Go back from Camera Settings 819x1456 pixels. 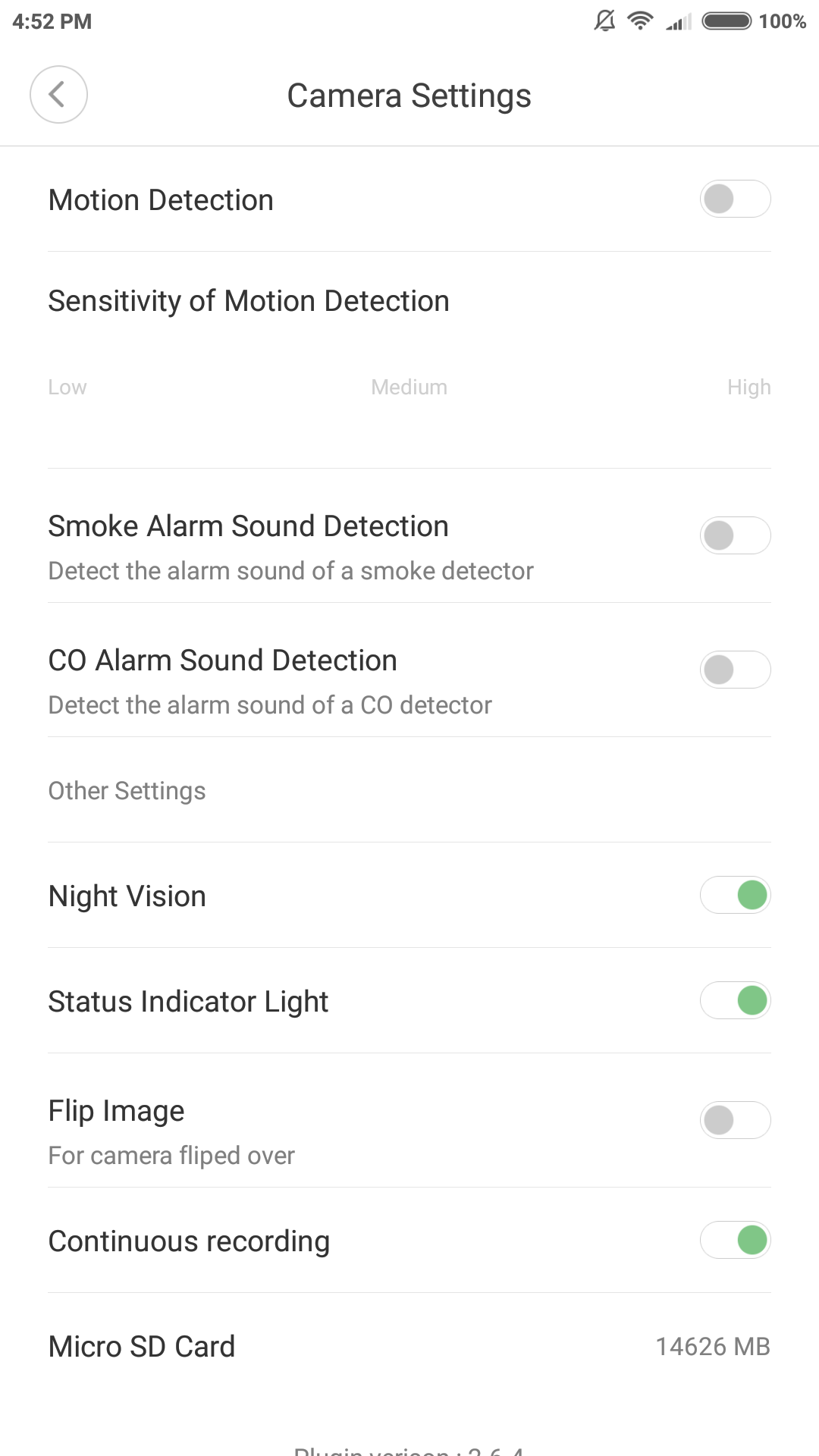click(58, 95)
